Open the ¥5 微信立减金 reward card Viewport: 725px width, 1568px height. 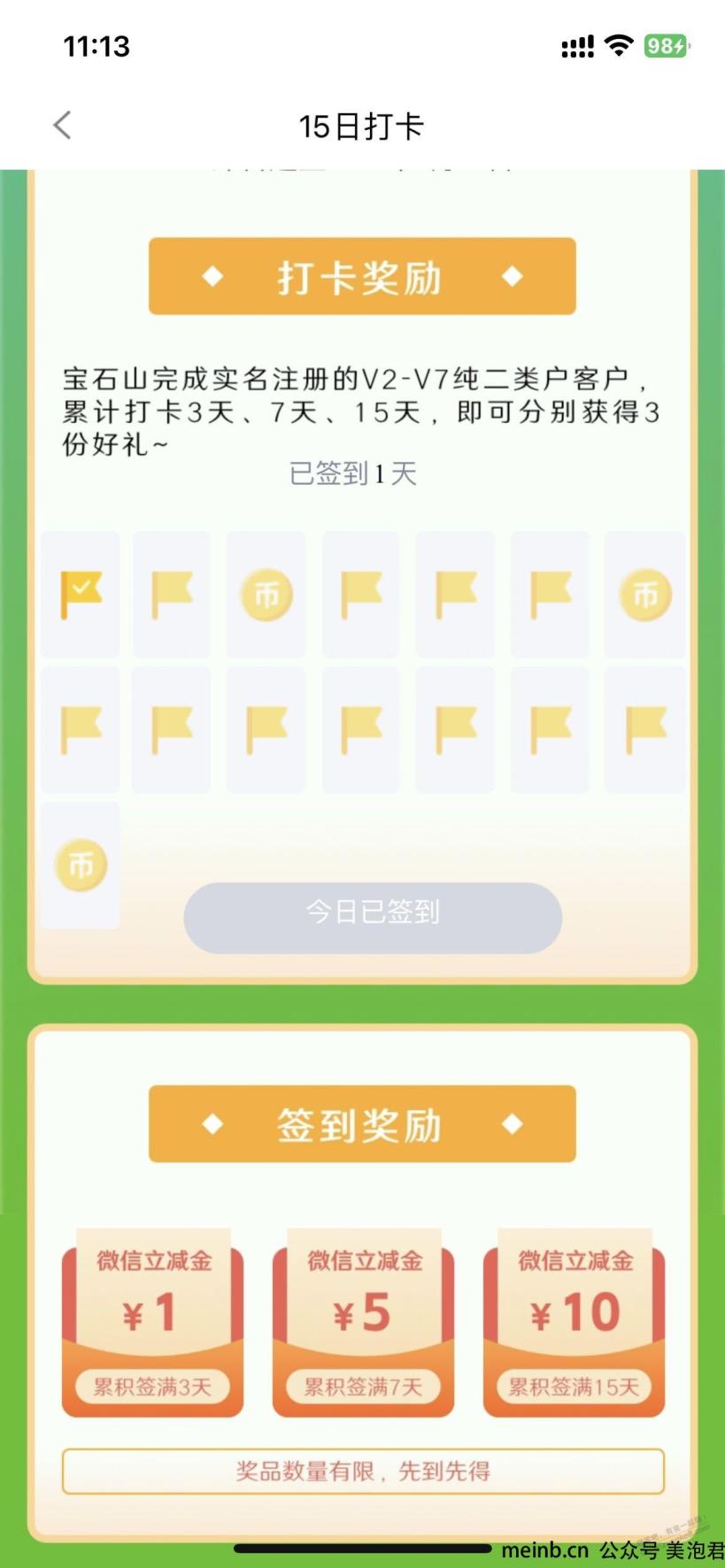pos(363,1323)
